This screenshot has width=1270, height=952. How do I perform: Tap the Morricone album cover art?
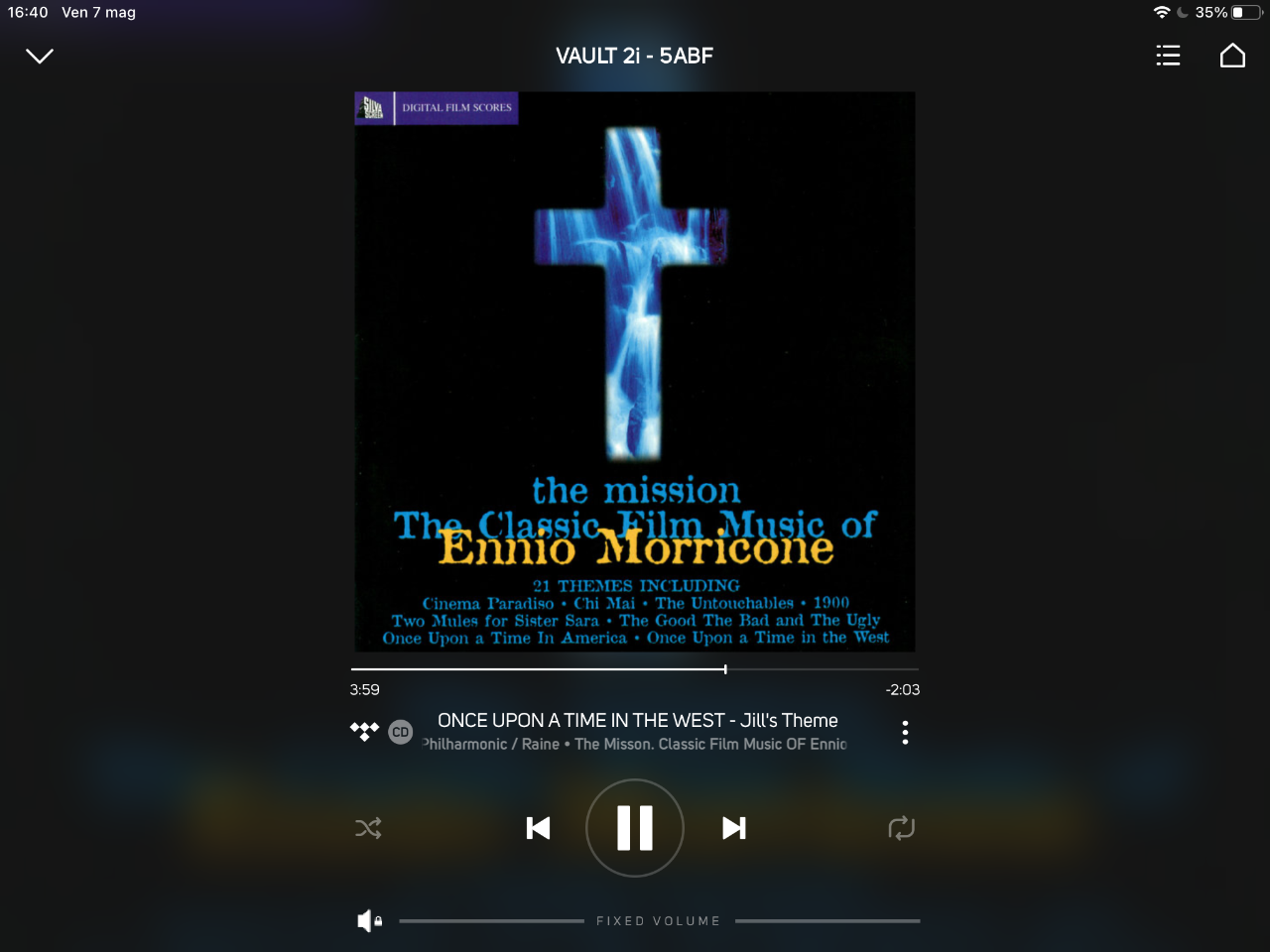[635, 372]
